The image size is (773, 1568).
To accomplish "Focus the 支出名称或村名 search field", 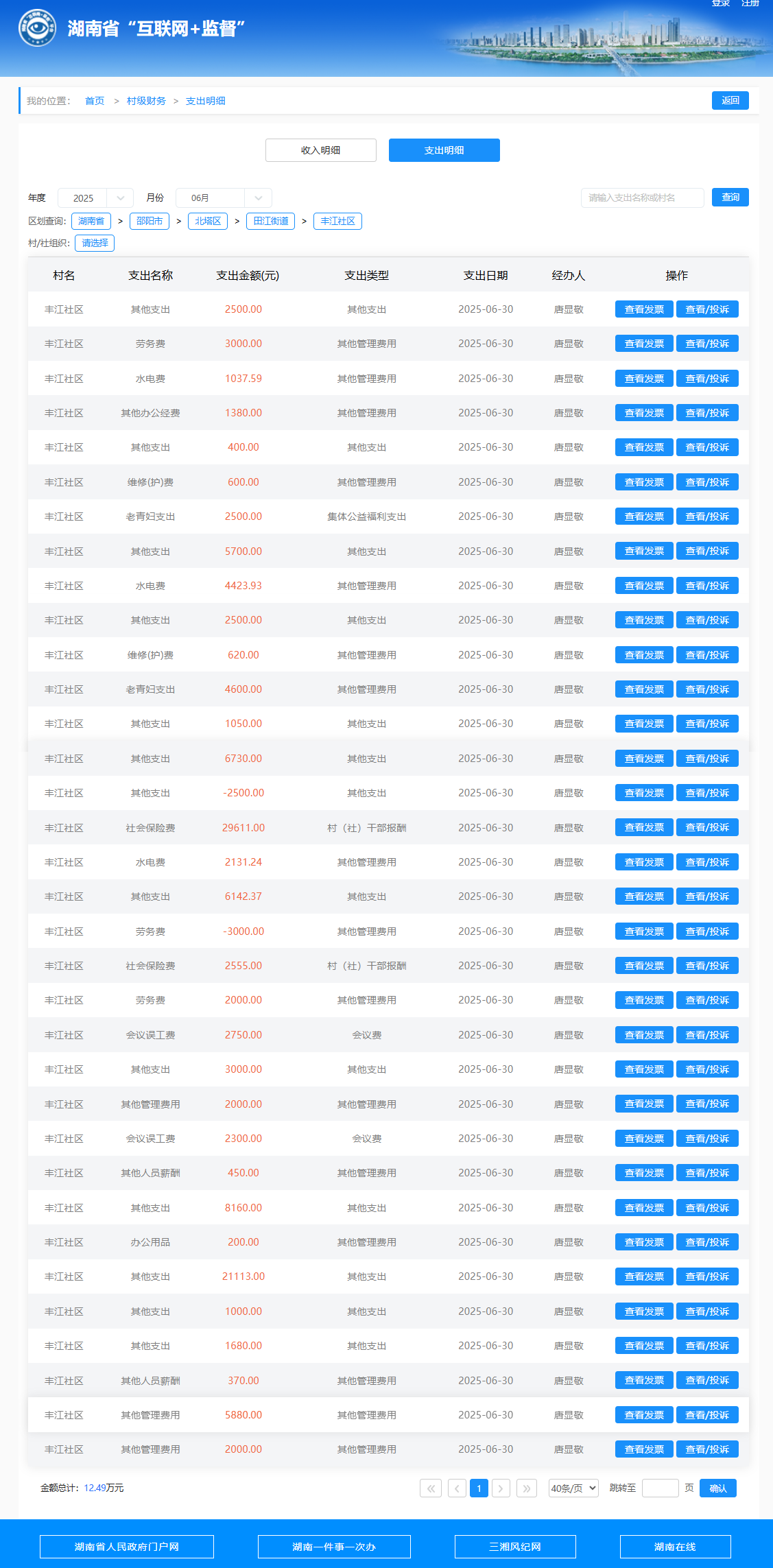I will [642, 198].
